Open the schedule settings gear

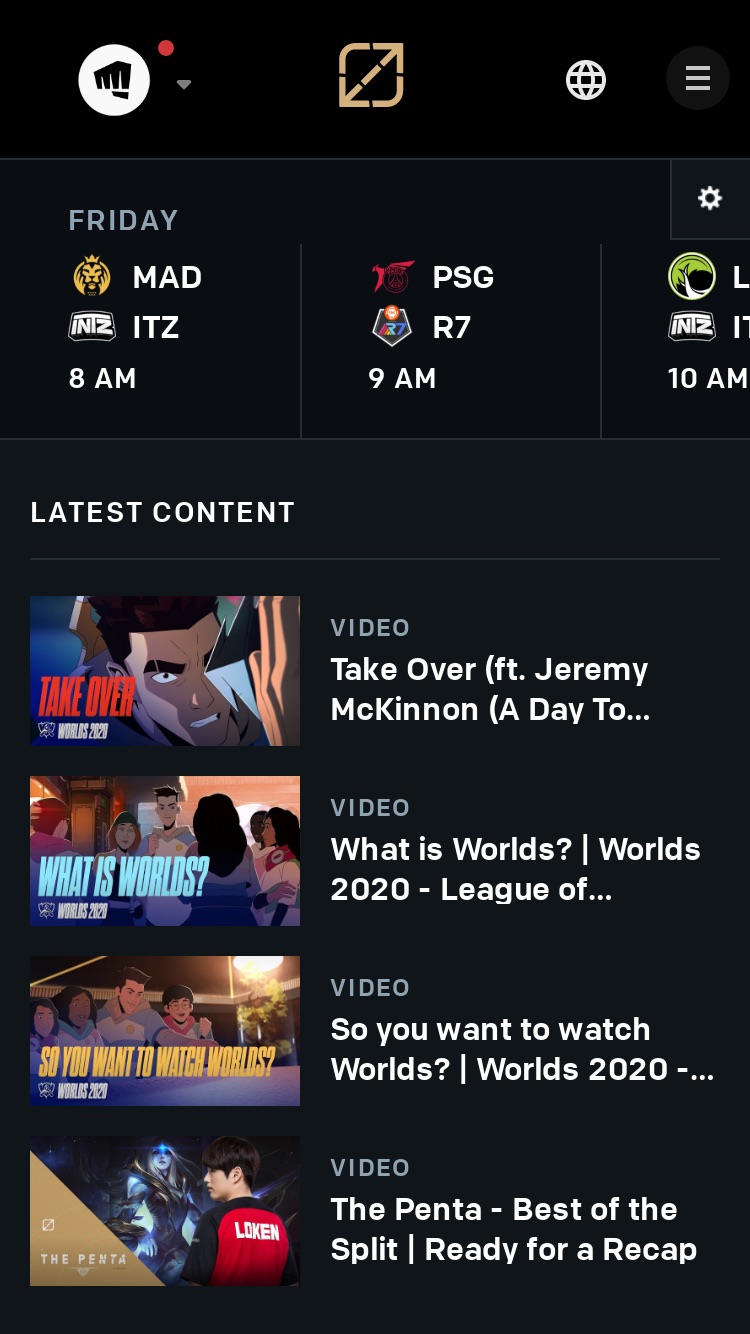pyautogui.click(x=710, y=198)
